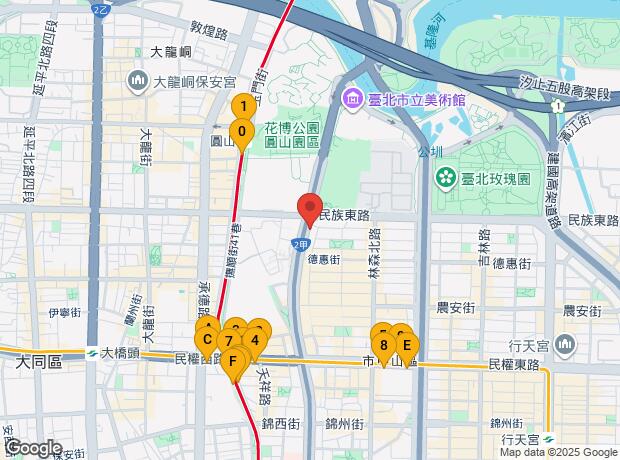620x460 pixels.
Task: Tap the yellow map marker labeled 1
Action: [x=242, y=106]
